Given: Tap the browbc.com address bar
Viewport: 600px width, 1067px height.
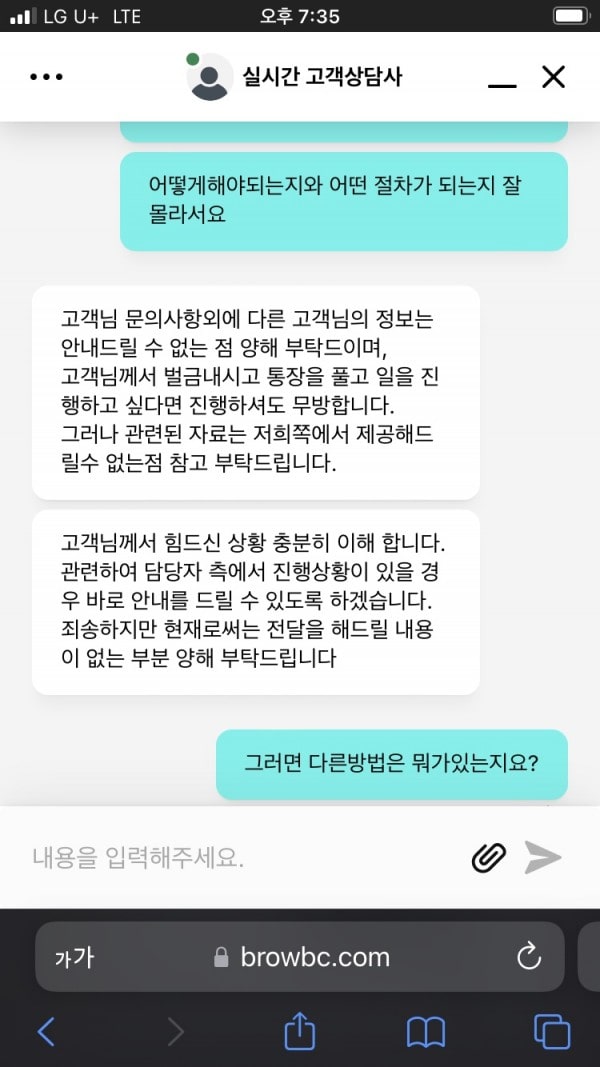Looking at the screenshot, I should pyautogui.click(x=302, y=957).
